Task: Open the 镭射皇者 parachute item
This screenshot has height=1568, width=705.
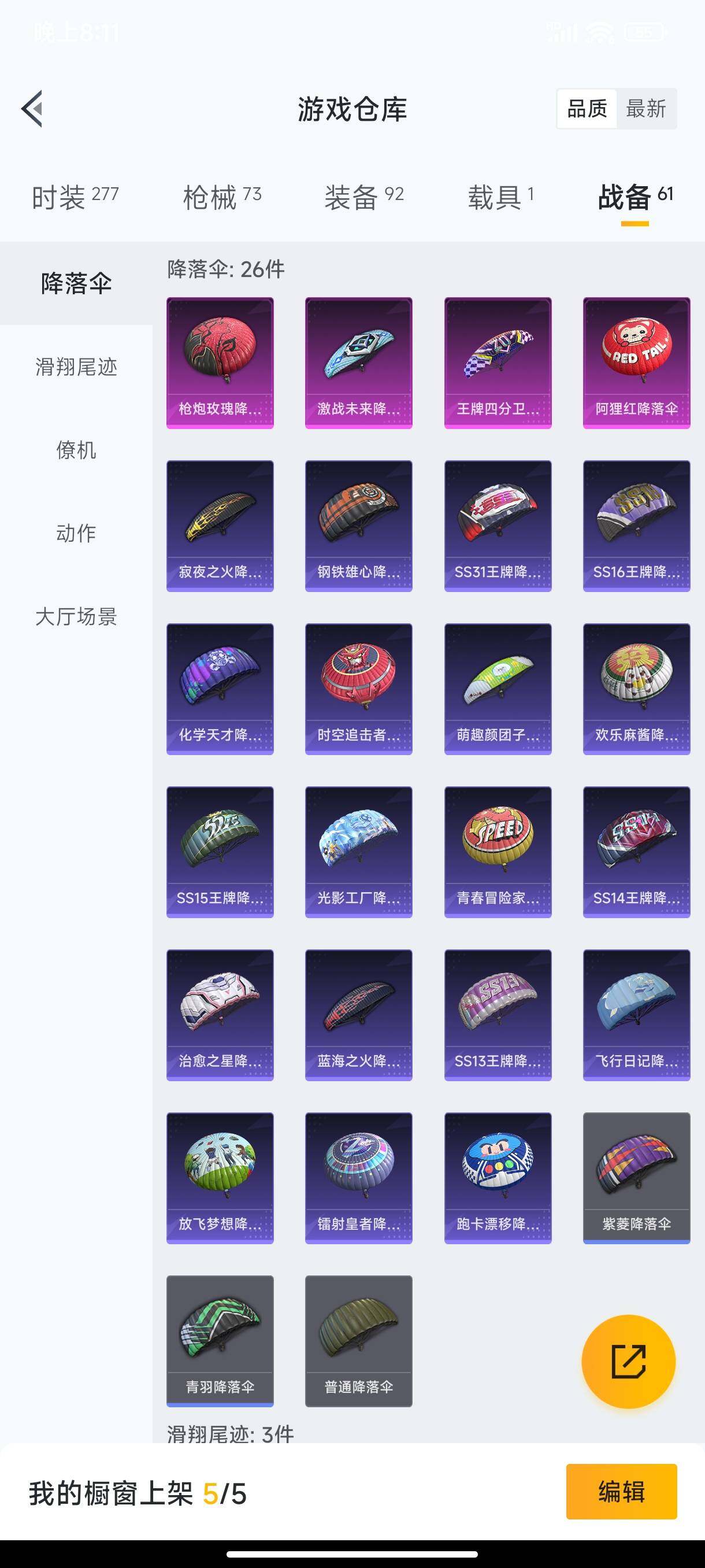Action: point(358,1178)
